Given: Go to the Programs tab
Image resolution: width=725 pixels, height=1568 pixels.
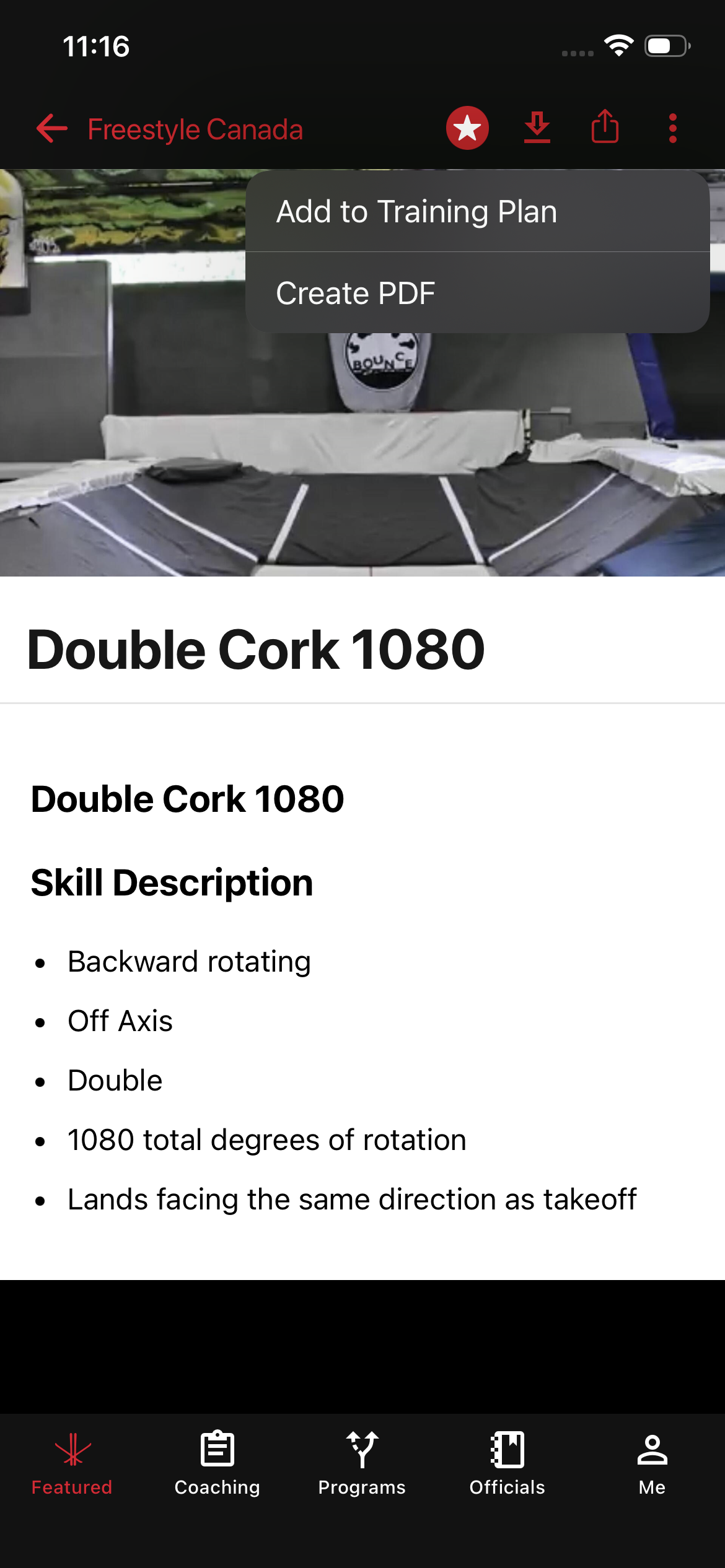Looking at the screenshot, I should coord(362,1464).
